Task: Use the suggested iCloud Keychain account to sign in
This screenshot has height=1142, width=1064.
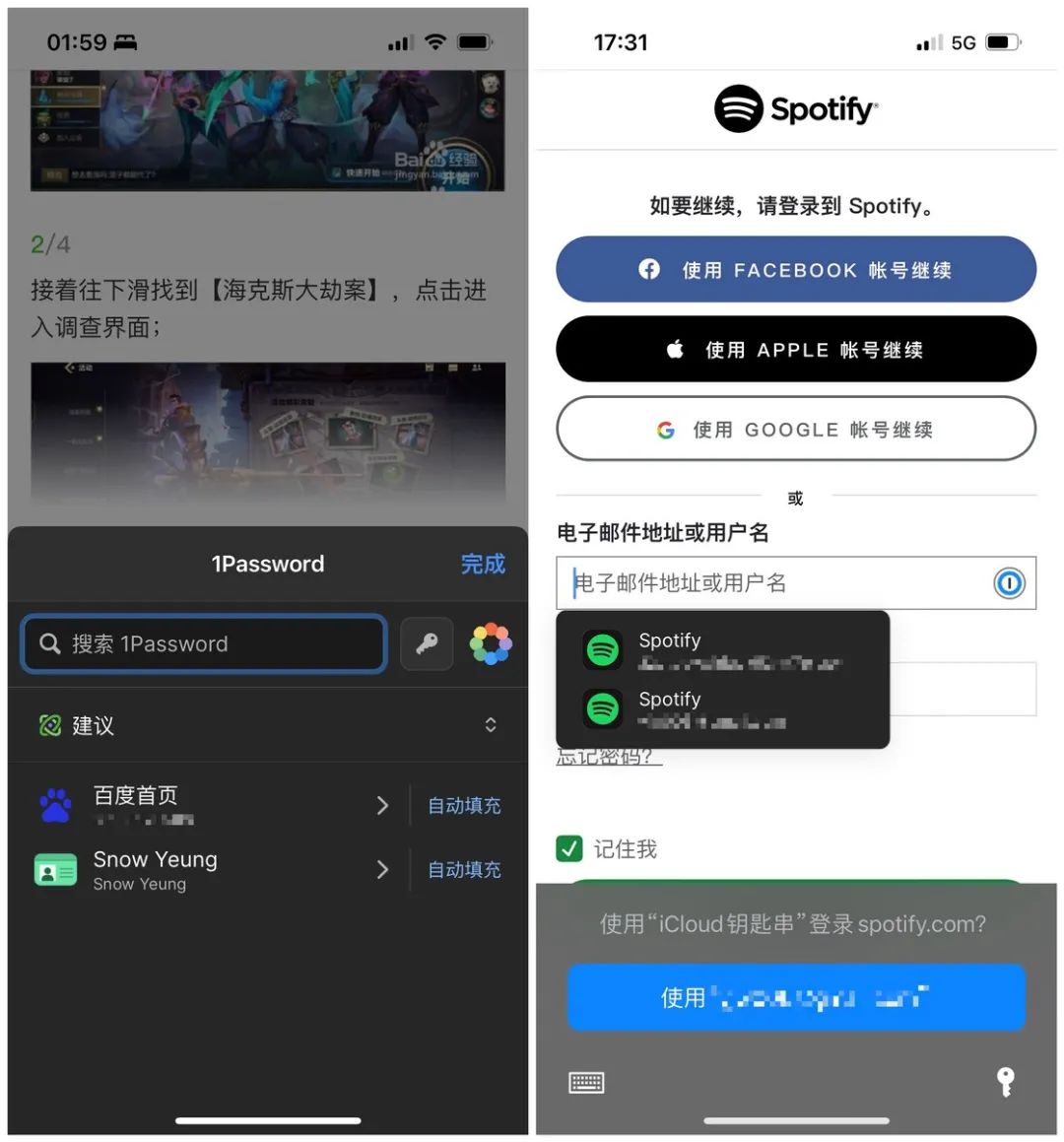Action: 796,997
